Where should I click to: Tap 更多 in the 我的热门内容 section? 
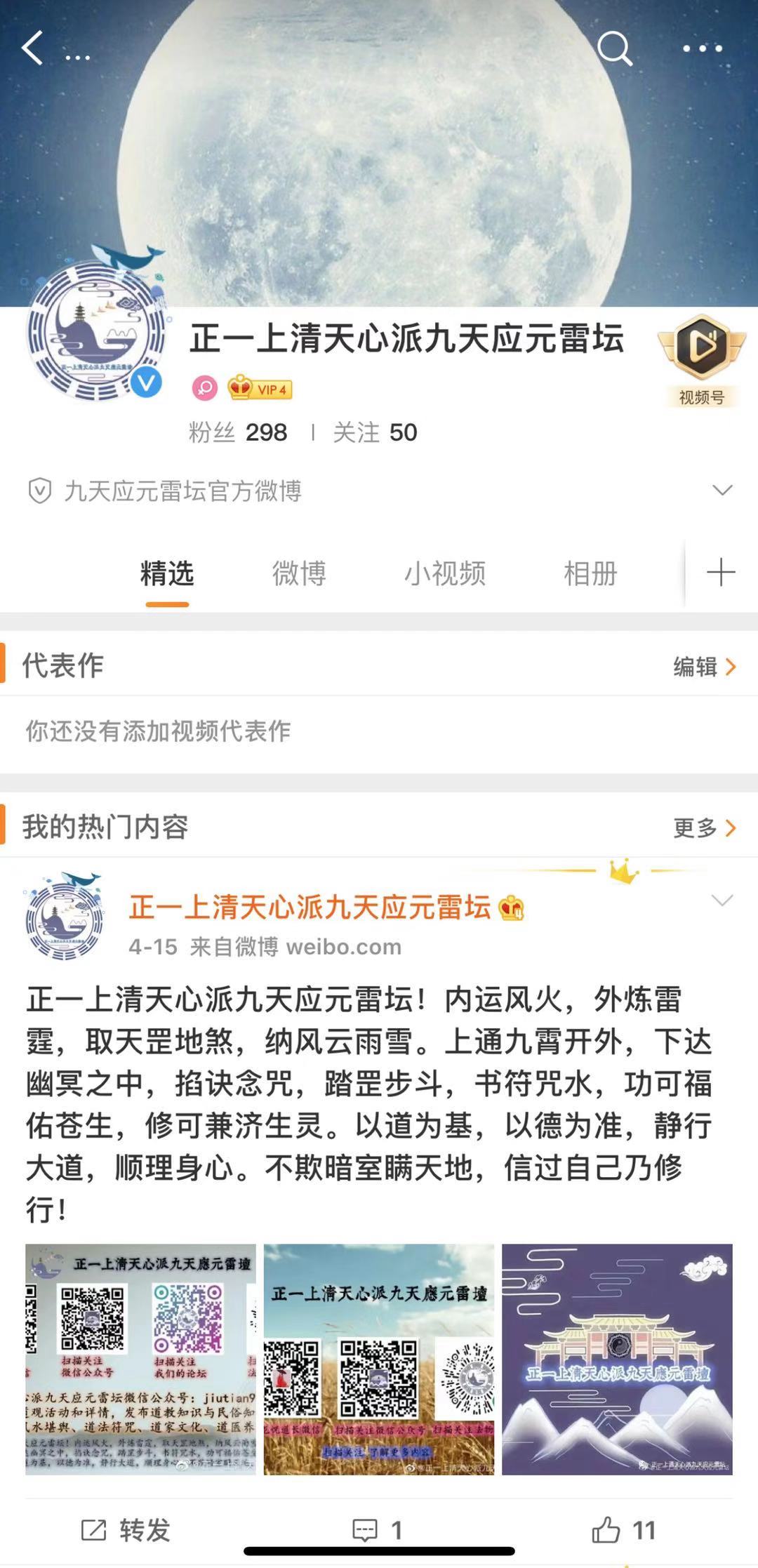click(x=704, y=828)
